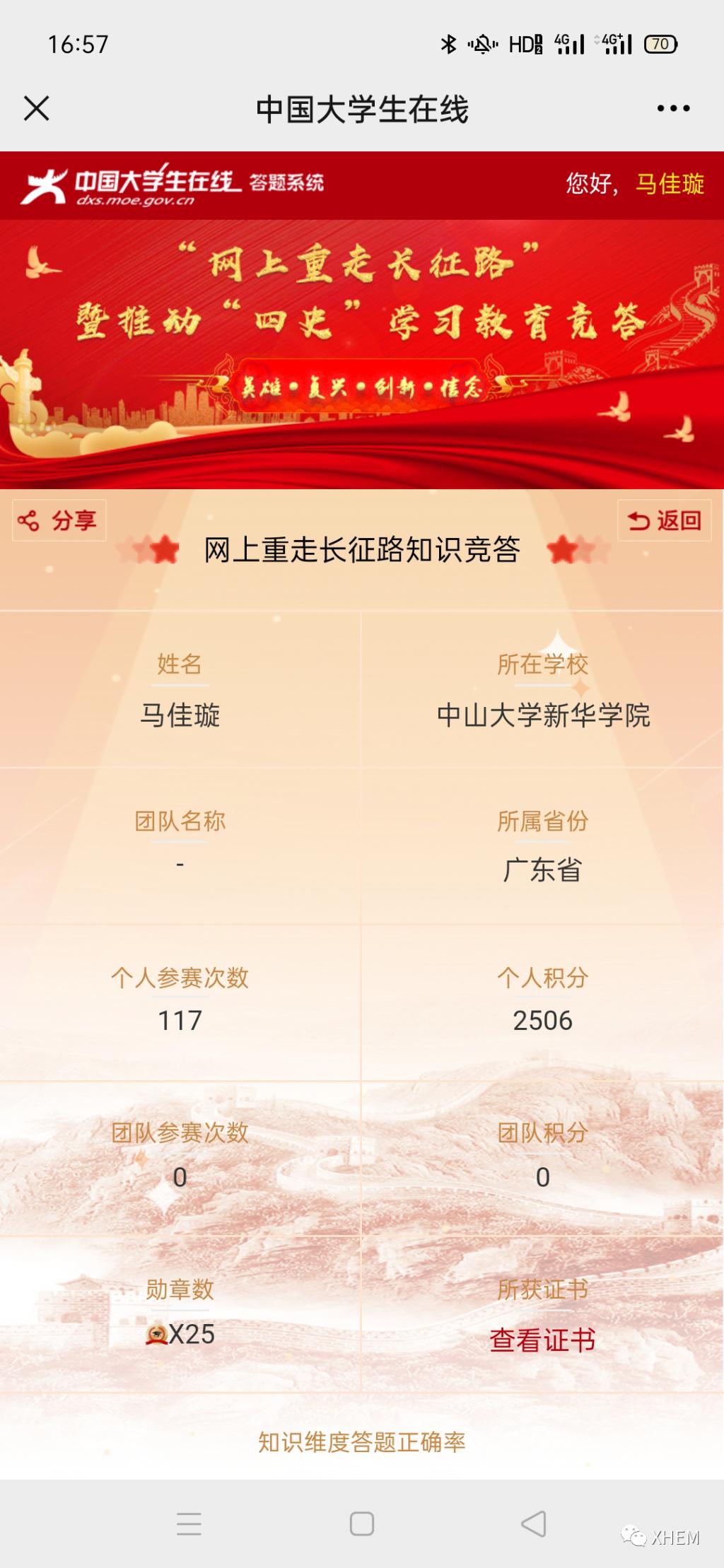The width and height of the screenshot is (724, 1568).
Task: Tap the username 马佳璇 in the header
Action: 670,184
